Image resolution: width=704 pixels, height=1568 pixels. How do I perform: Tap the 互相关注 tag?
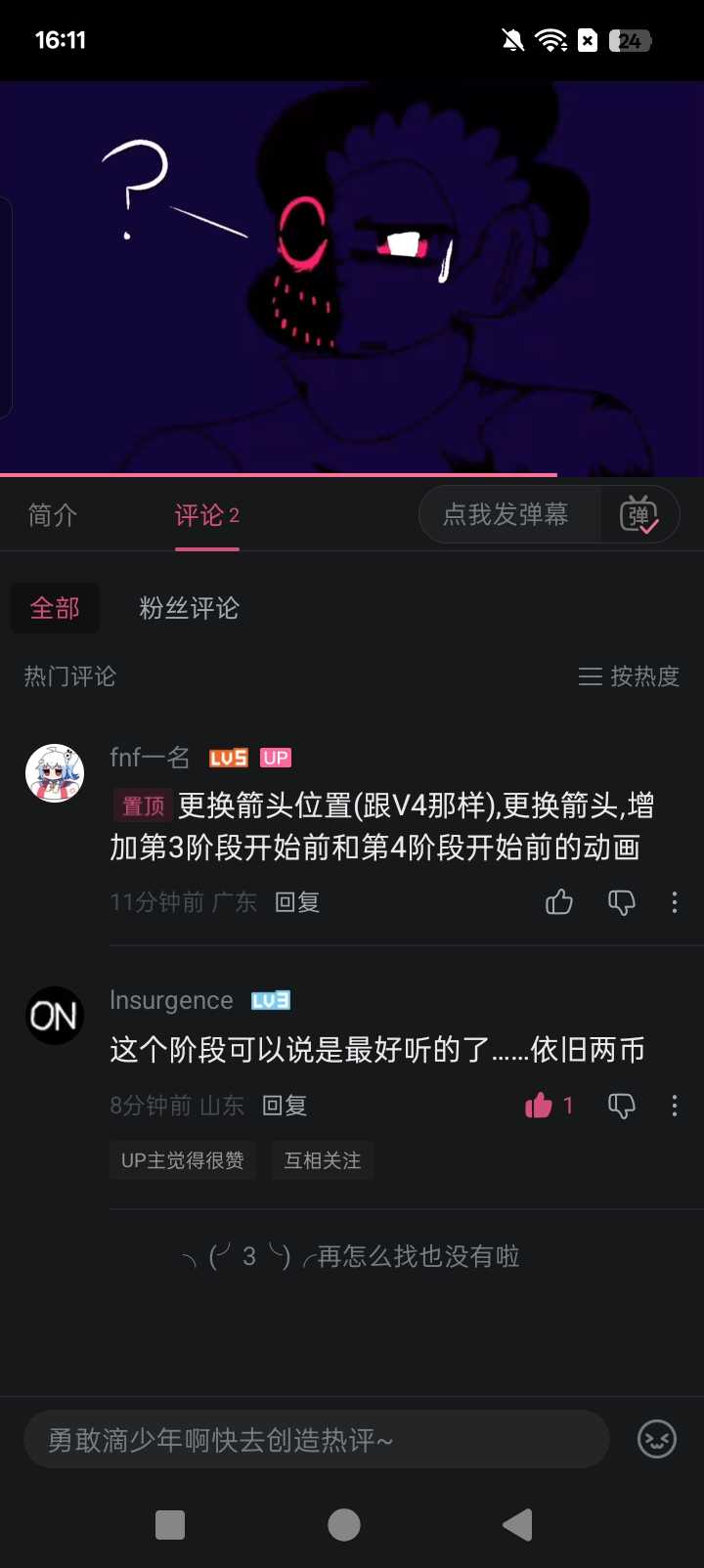pos(323,1160)
